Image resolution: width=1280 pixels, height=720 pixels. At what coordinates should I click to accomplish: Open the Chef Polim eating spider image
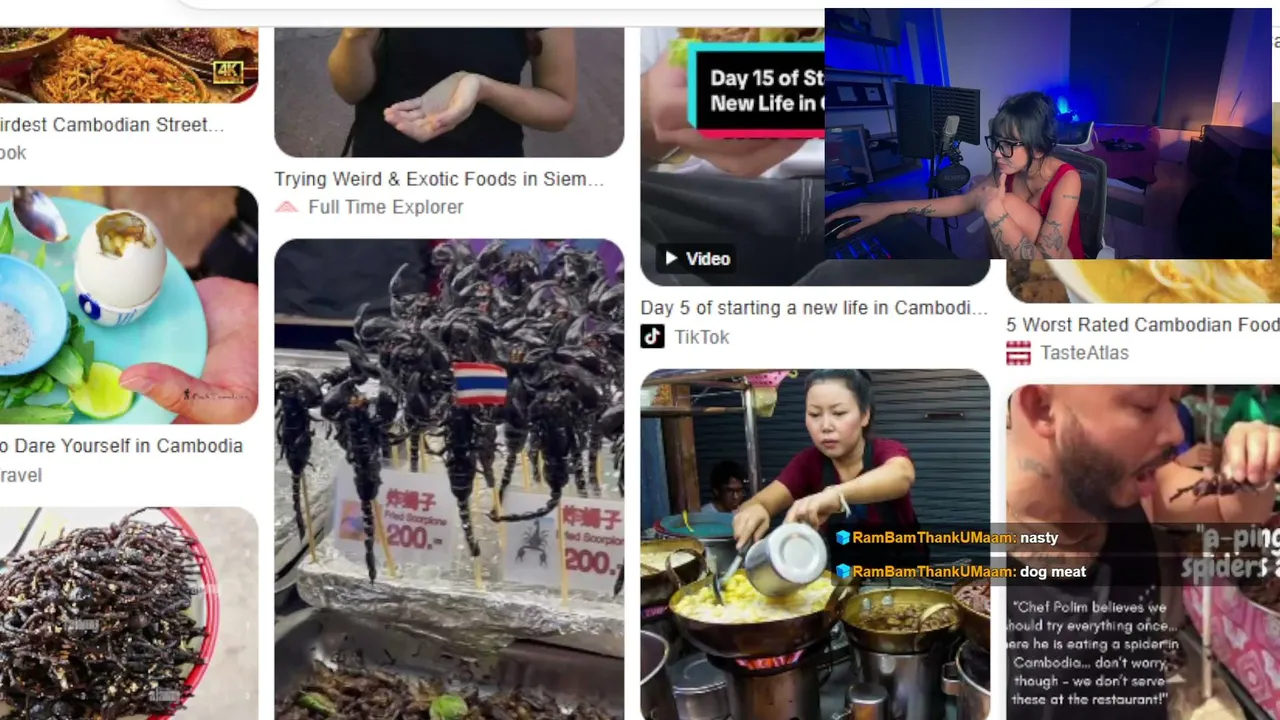[1143, 553]
